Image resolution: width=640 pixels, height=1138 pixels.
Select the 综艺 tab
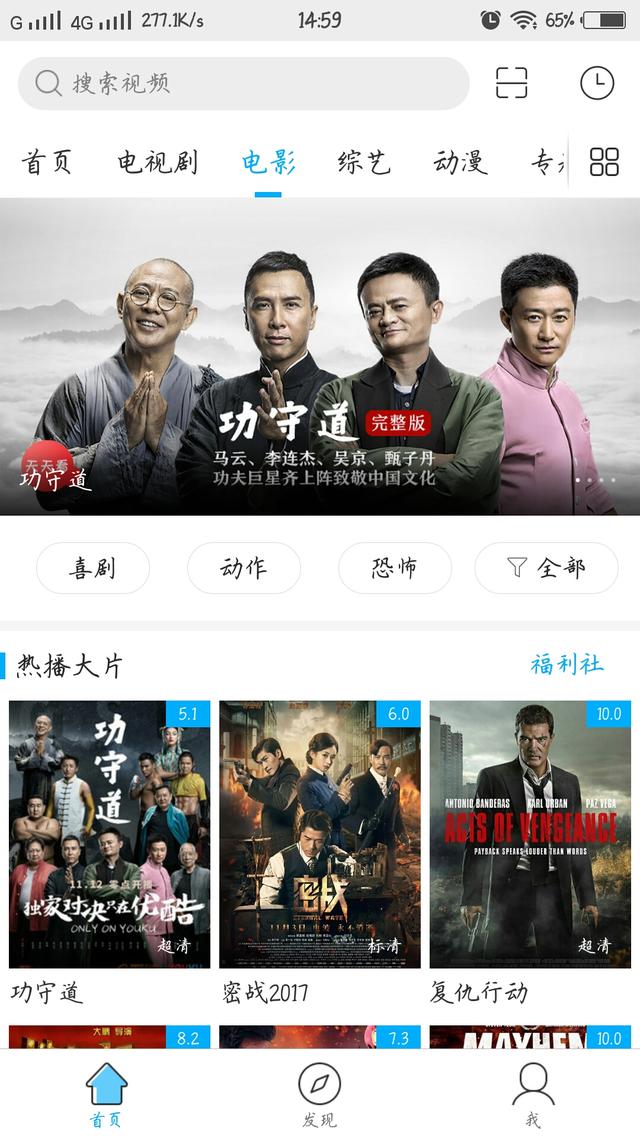pos(364,162)
